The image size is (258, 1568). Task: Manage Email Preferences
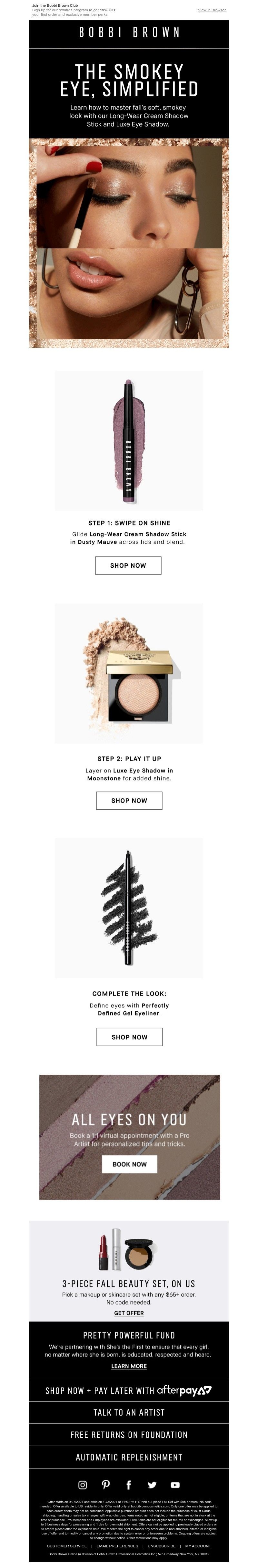(117, 1545)
